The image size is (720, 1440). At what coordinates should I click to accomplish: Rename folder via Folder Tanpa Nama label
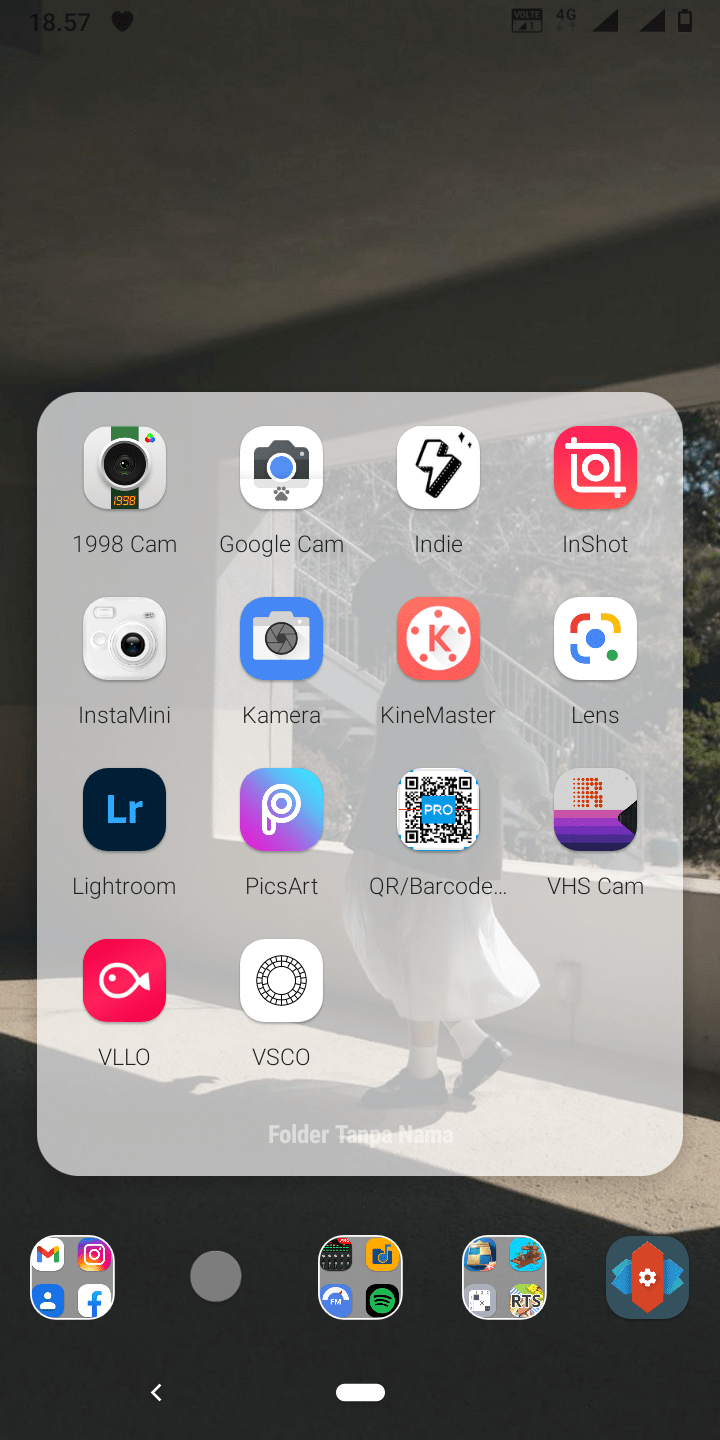pyautogui.click(x=360, y=1135)
